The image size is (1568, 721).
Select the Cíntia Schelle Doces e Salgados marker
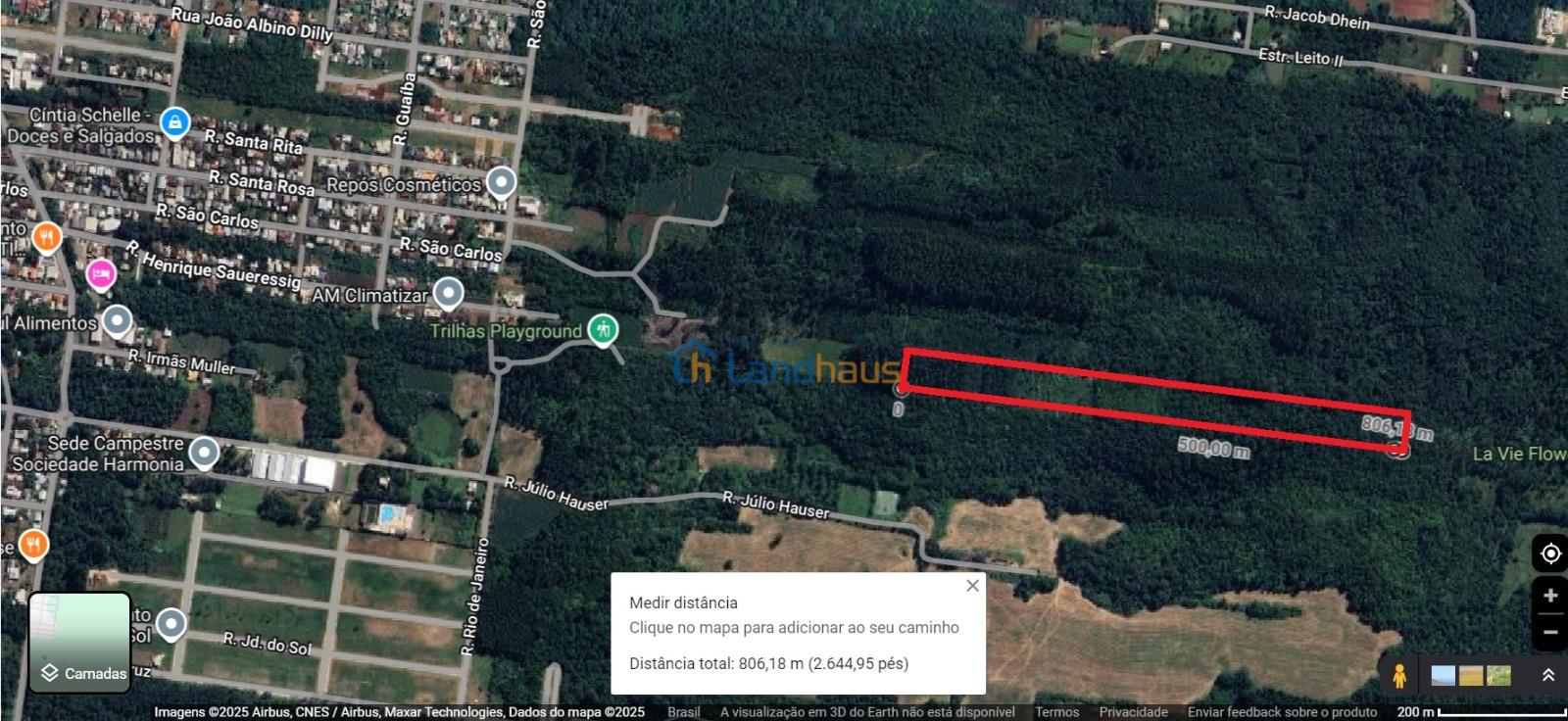point(174,122)
